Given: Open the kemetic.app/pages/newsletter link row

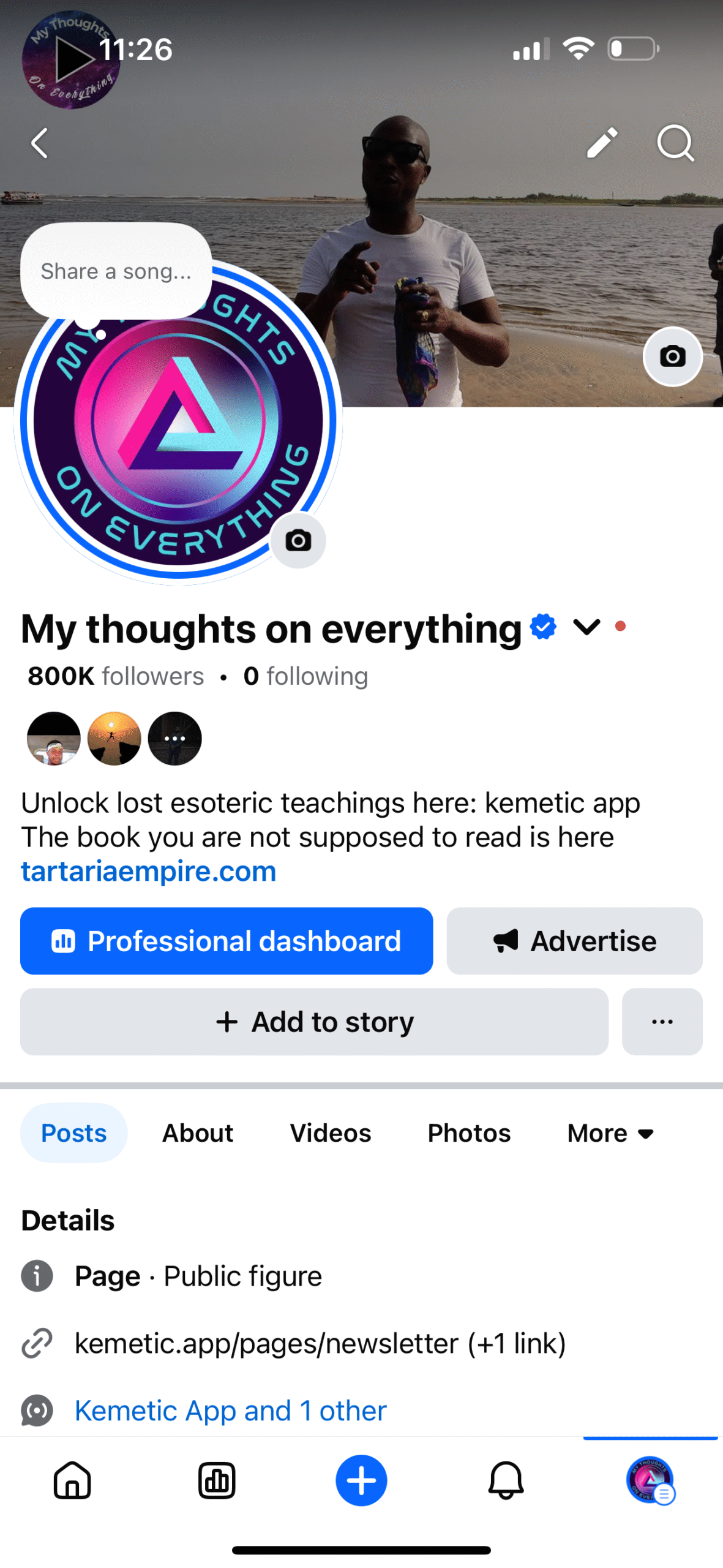Looking at the screenshot, I should pos(320,1343).
